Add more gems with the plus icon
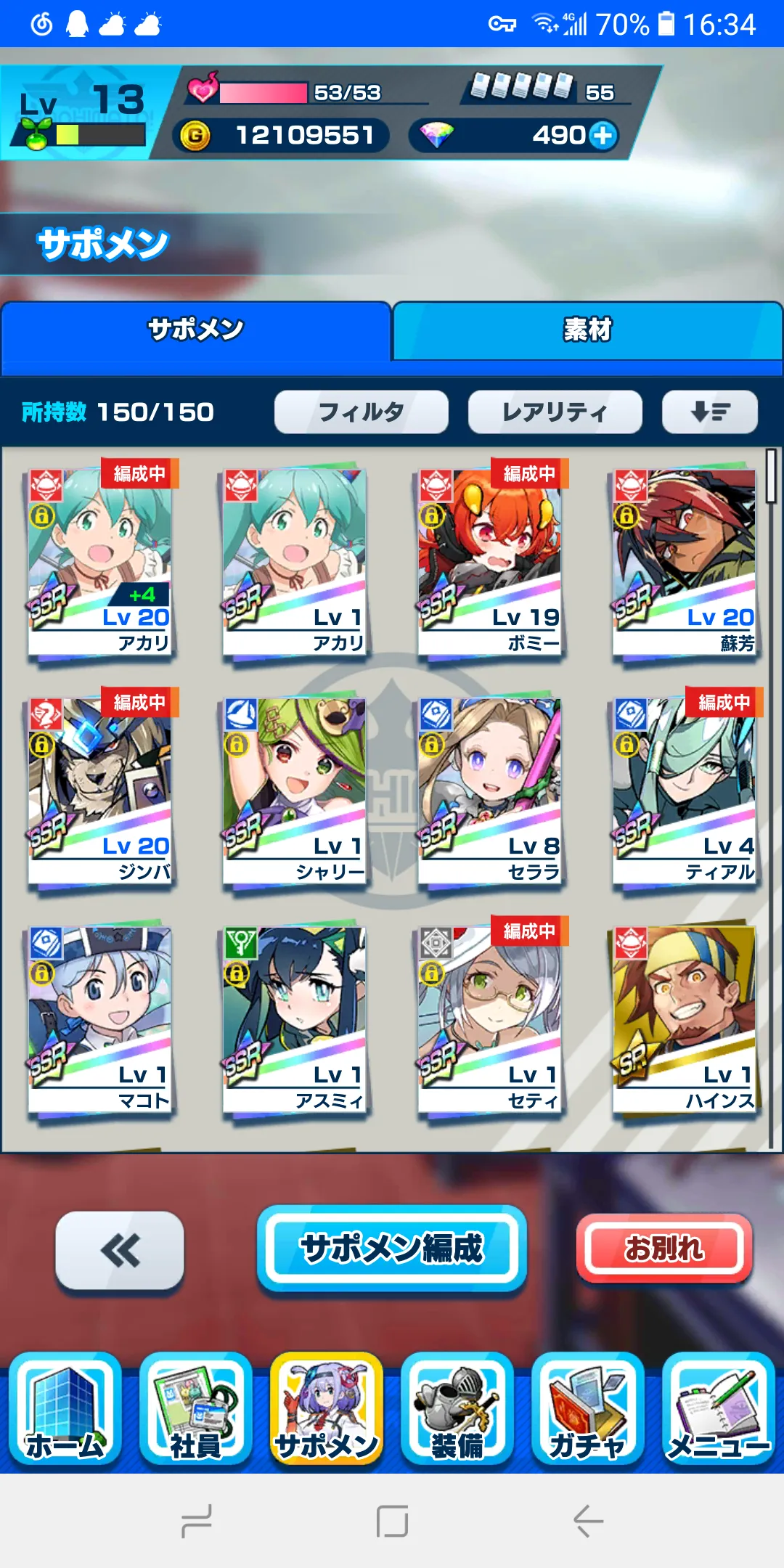The height and width of the screenshot is (1568, 784). tap(603, 135)
